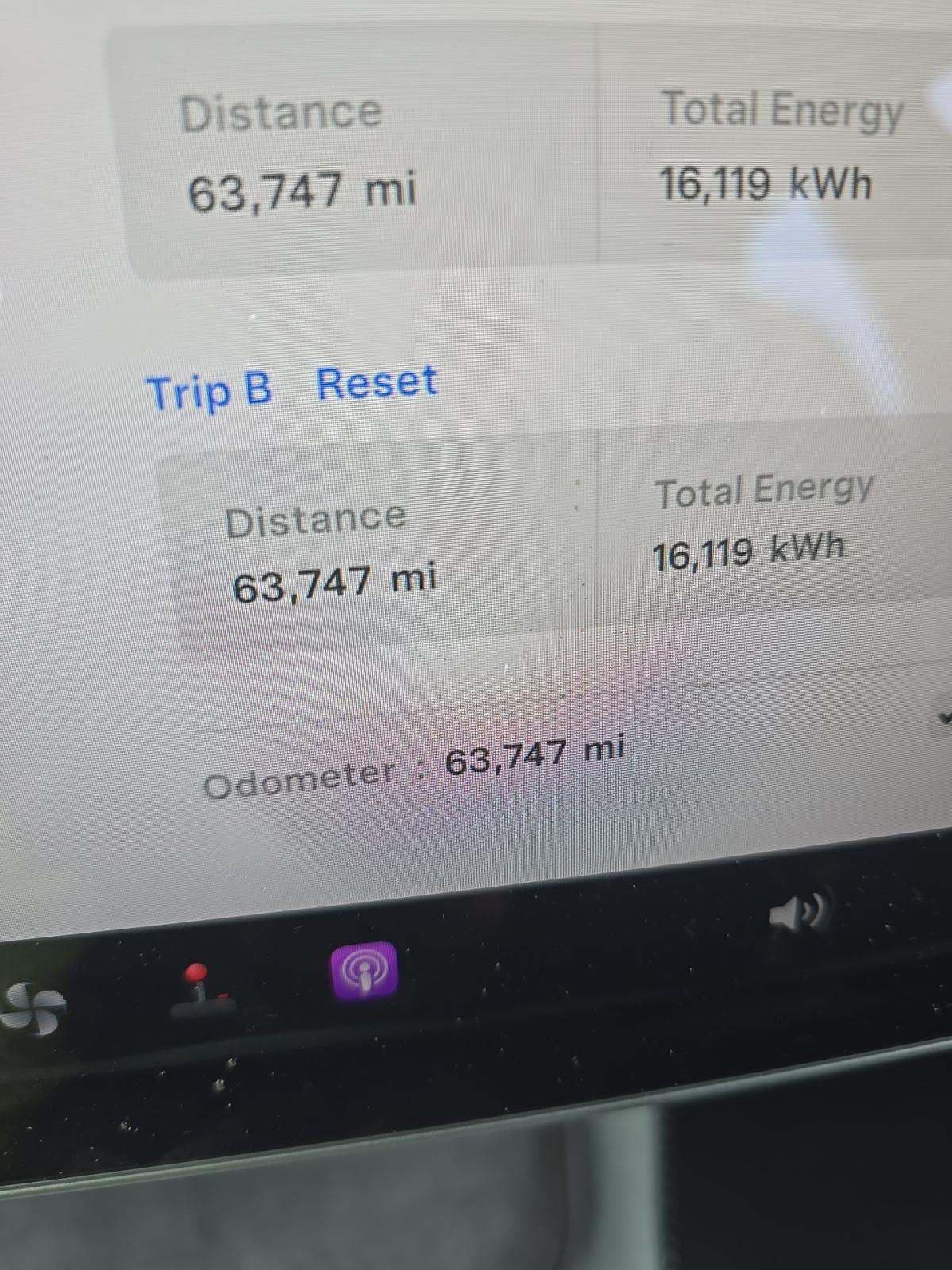Open the Arcade joystick icon
Viewport: 952px width, 1270px height.
[202, 991]
